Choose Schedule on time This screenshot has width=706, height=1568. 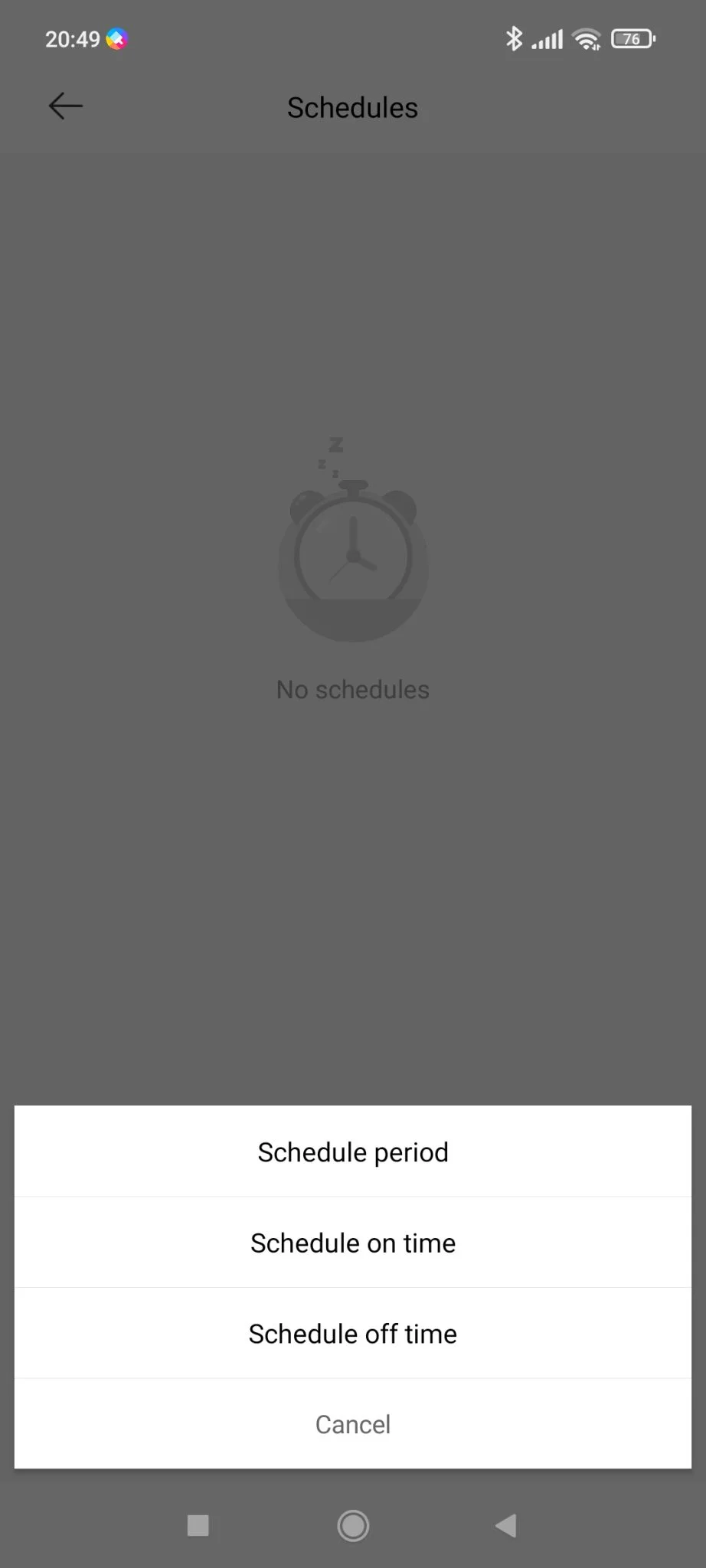coord(353,1243)
